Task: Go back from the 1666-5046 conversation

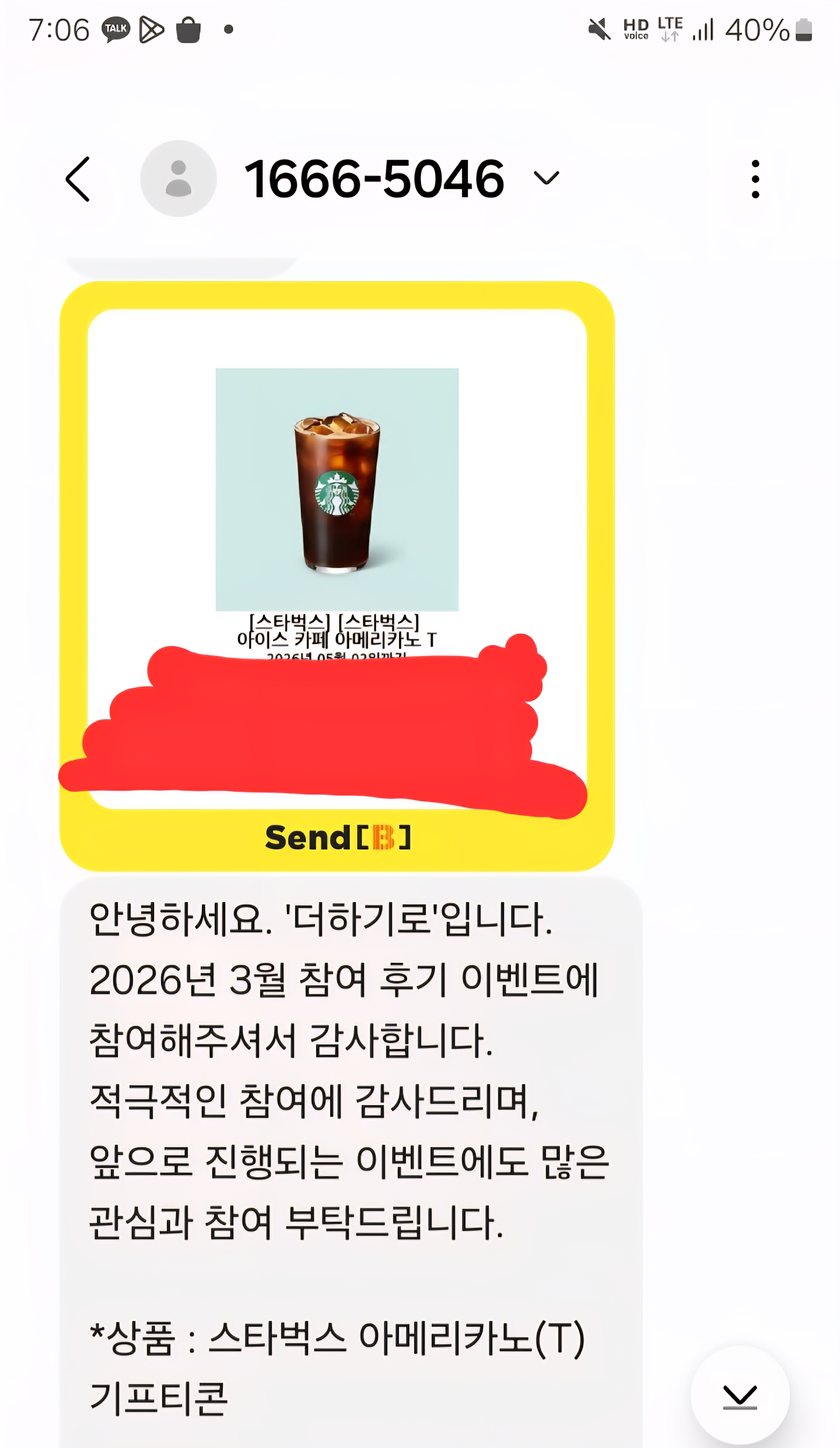Action: [78, 179]
